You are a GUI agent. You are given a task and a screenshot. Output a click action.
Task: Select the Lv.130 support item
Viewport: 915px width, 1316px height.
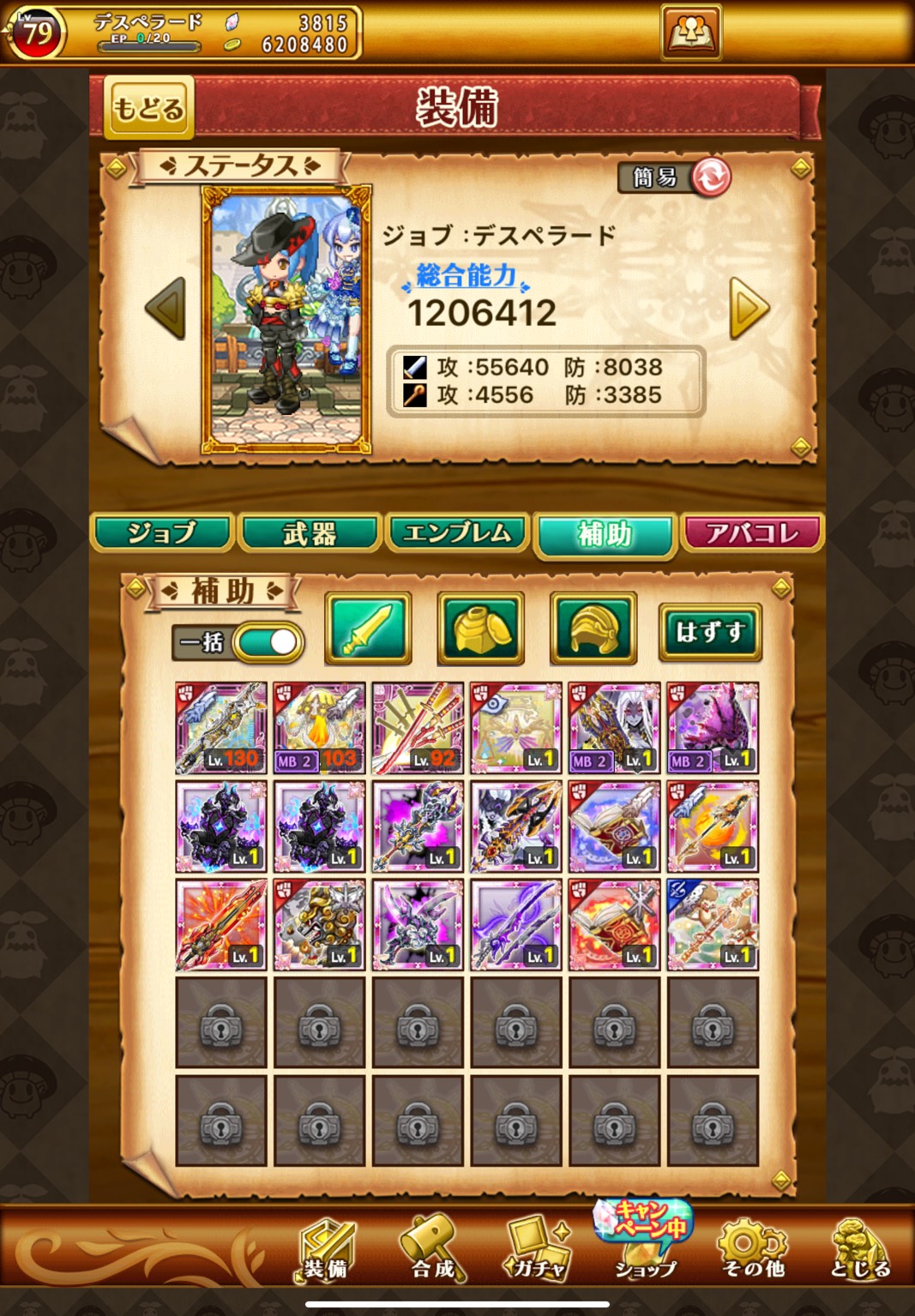(x=221, y=728)
